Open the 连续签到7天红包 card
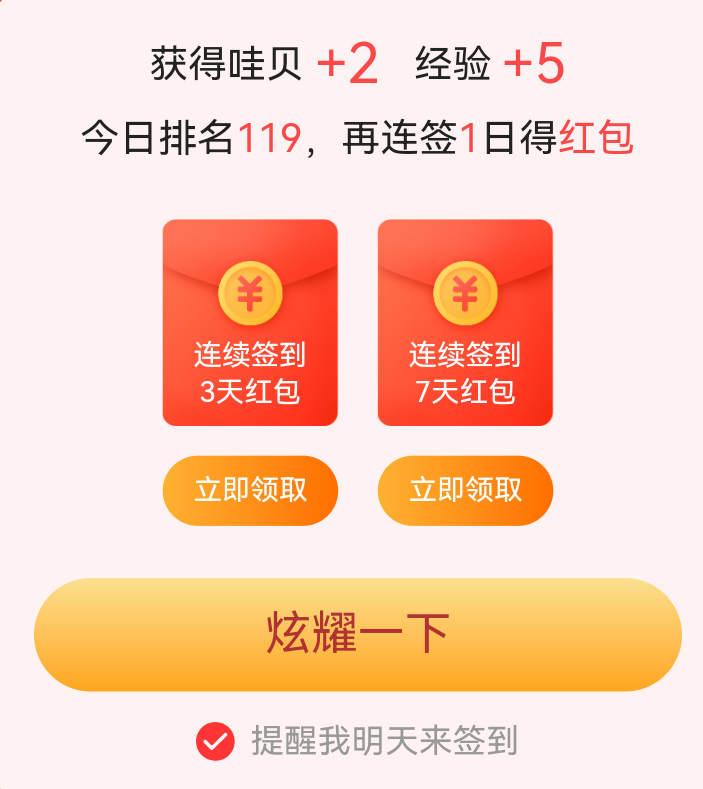The width and height of the screenshot is (703, 789). (465, 322)
